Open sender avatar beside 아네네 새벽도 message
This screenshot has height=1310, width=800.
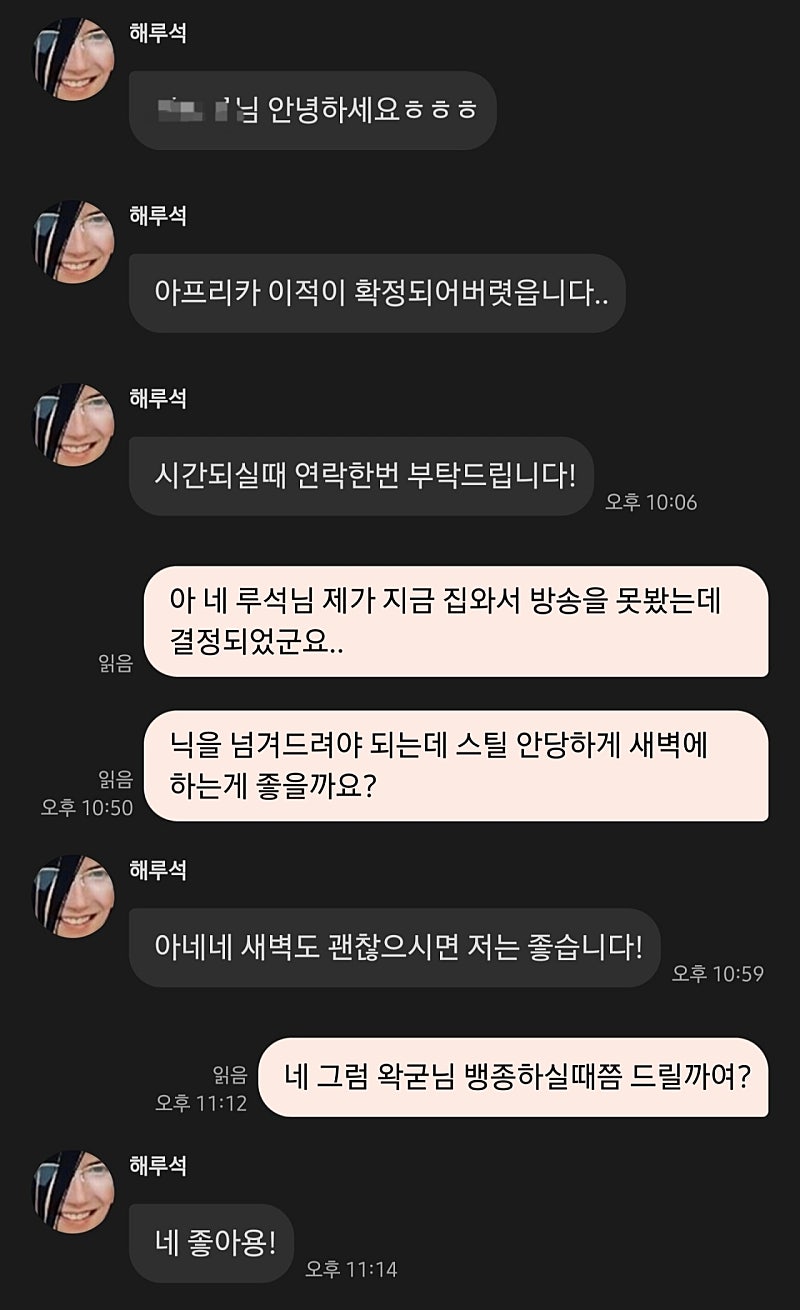(x=73, y=896)
